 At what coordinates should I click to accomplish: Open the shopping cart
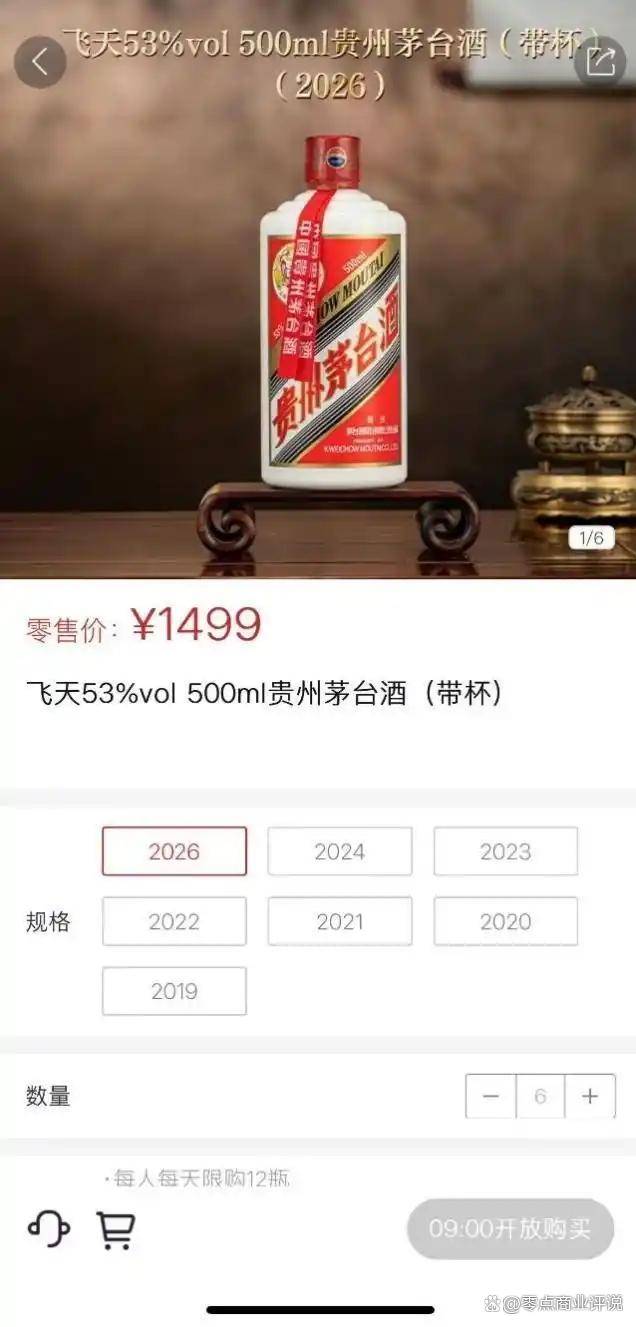pos(115,1229)
